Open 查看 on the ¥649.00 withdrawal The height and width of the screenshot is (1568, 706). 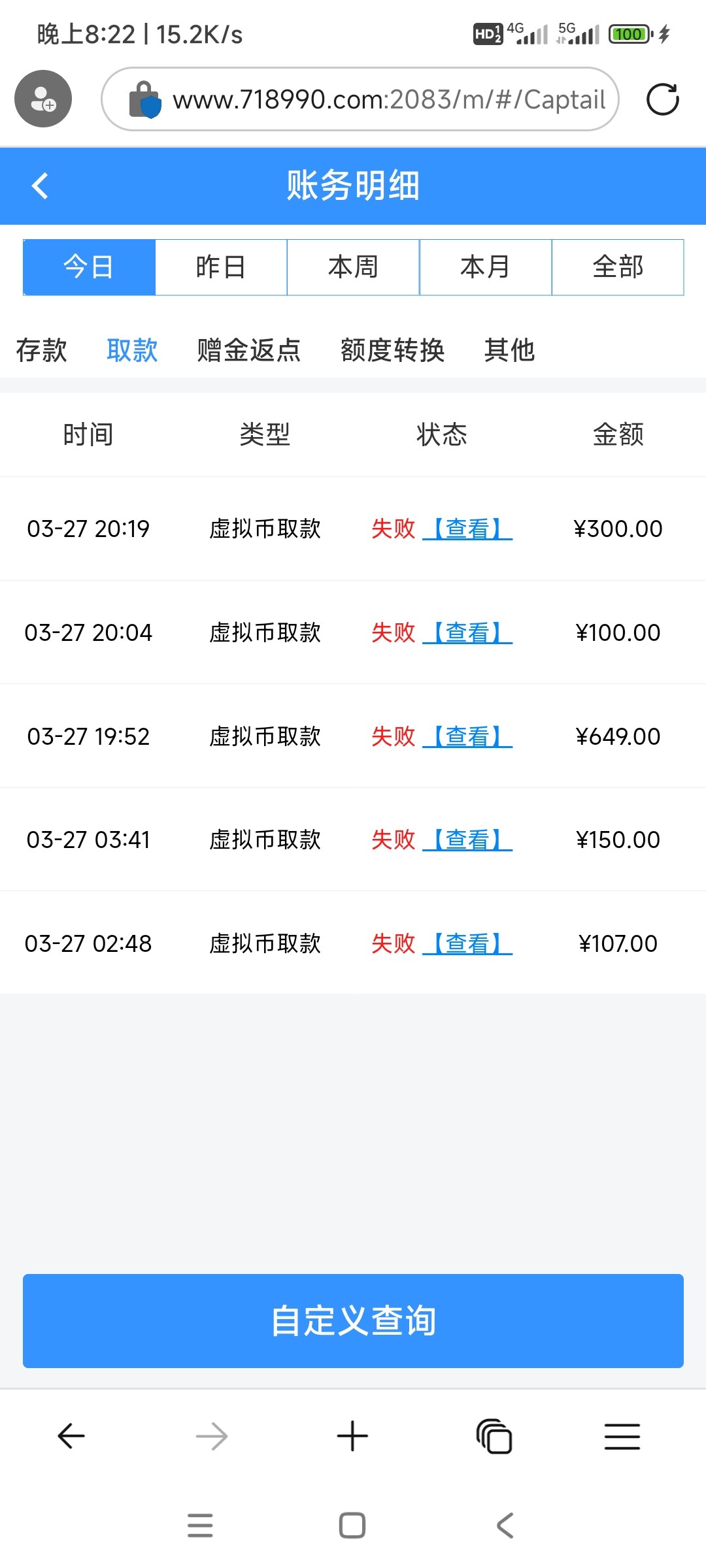(467, 736)
